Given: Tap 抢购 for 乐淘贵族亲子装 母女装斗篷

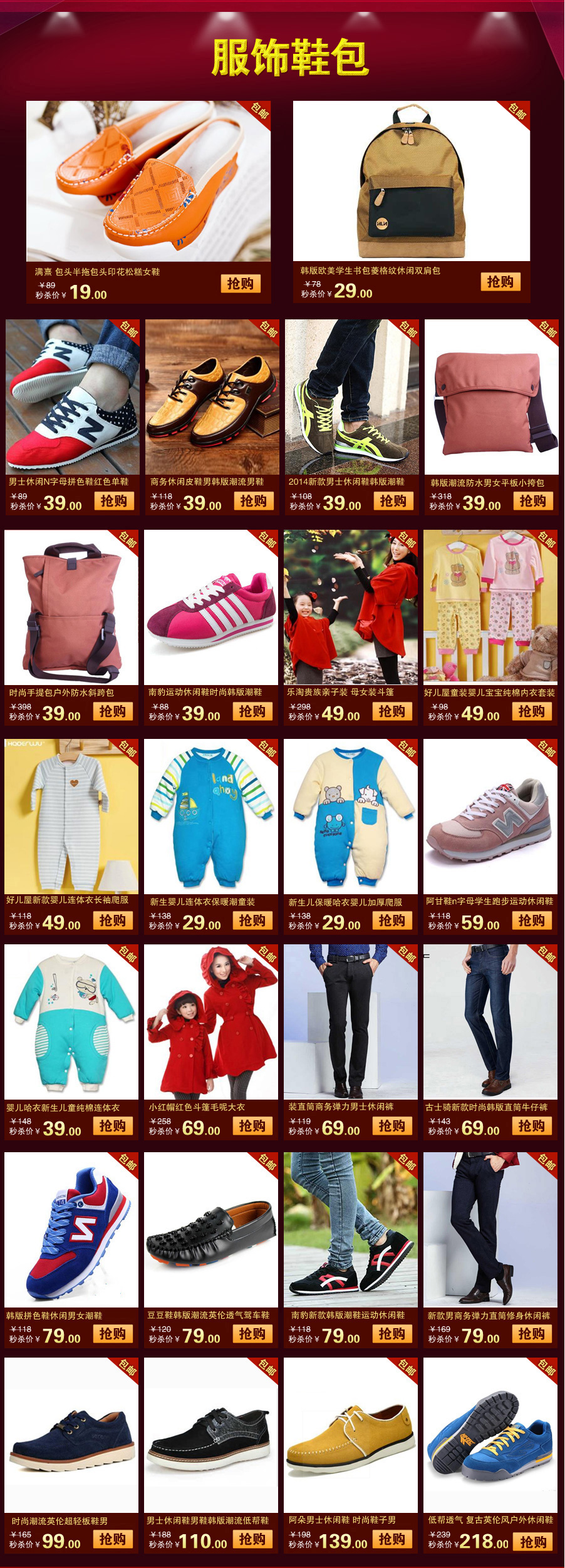Looking at the screenshot, I should (392, 711).
